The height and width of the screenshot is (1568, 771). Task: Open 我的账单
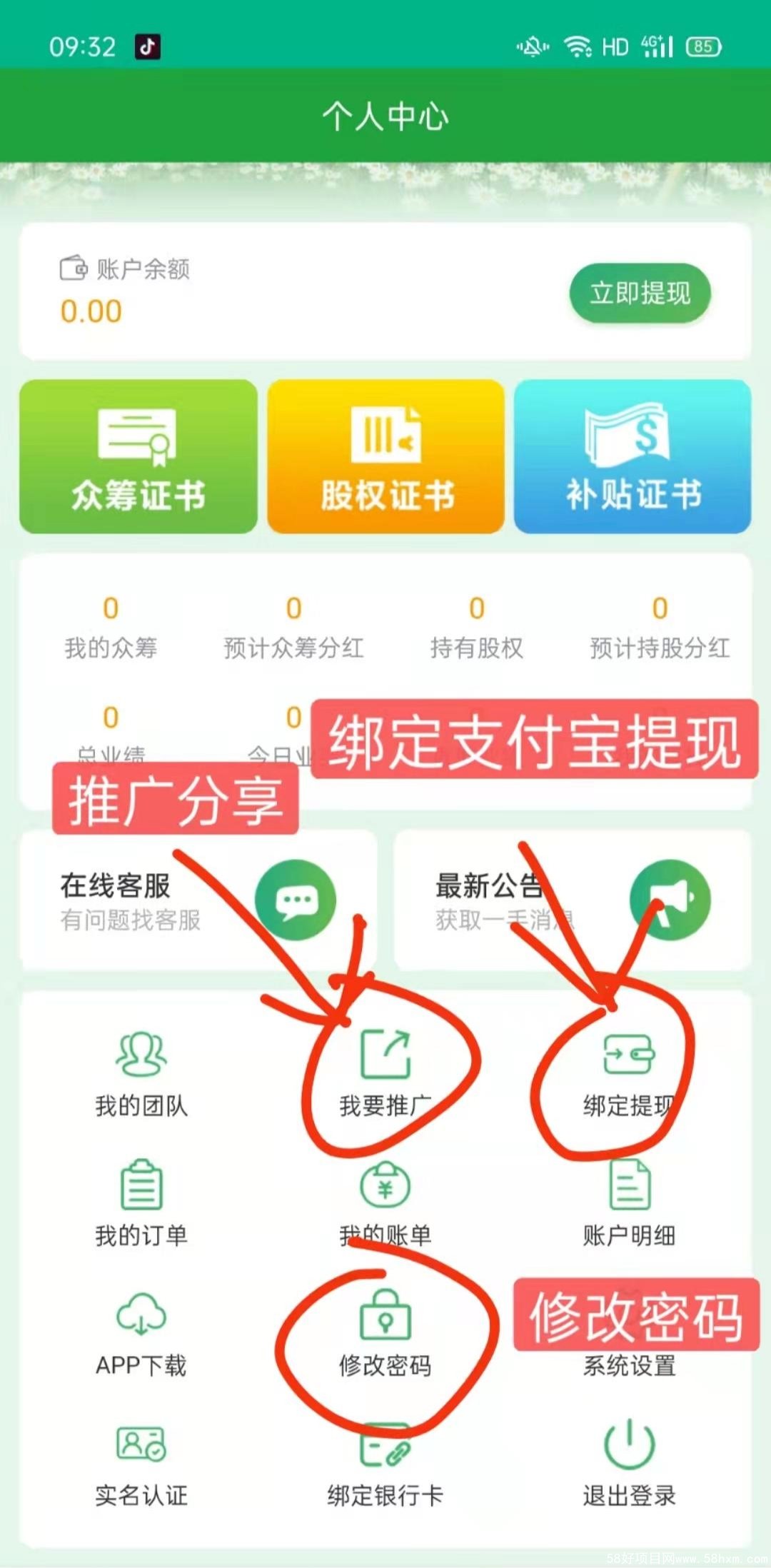click(x=385, y=1201)
